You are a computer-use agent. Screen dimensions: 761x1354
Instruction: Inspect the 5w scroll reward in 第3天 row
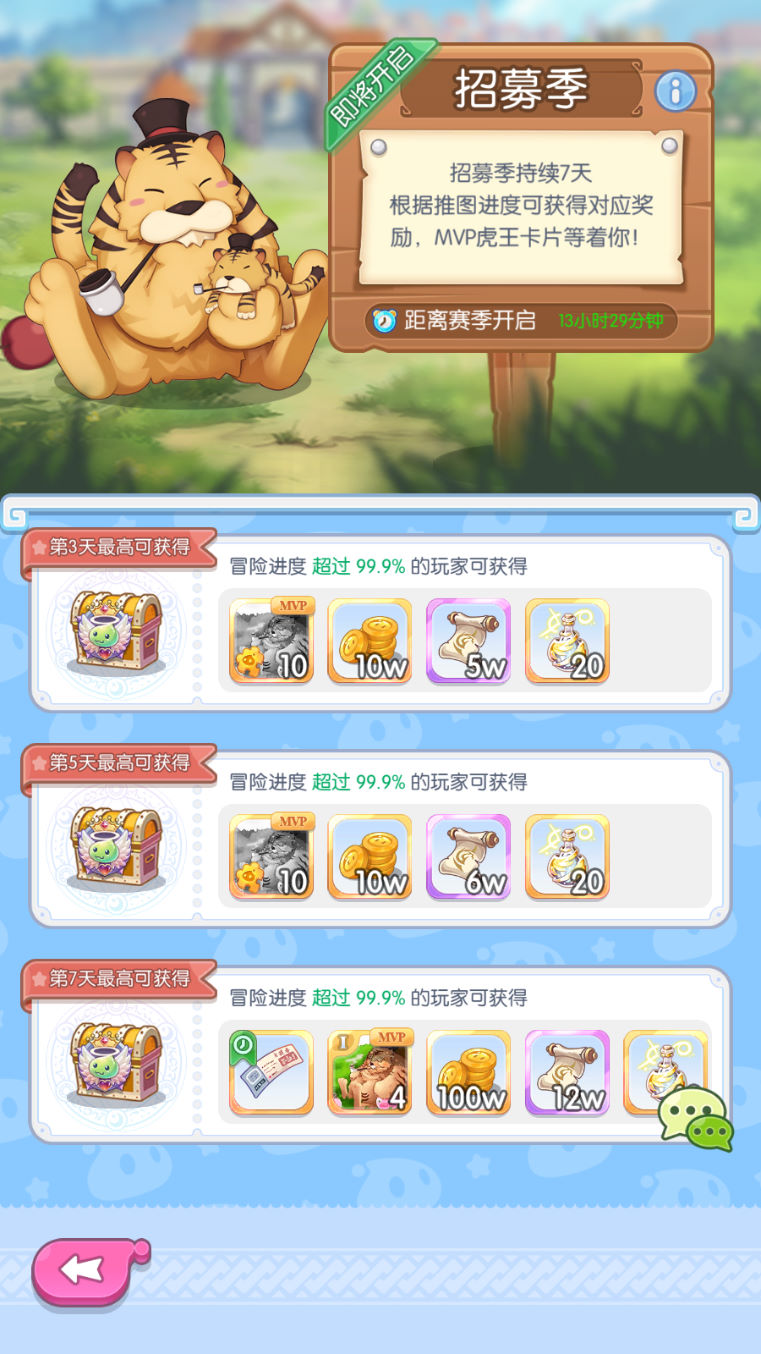click(x=468, y=641)
